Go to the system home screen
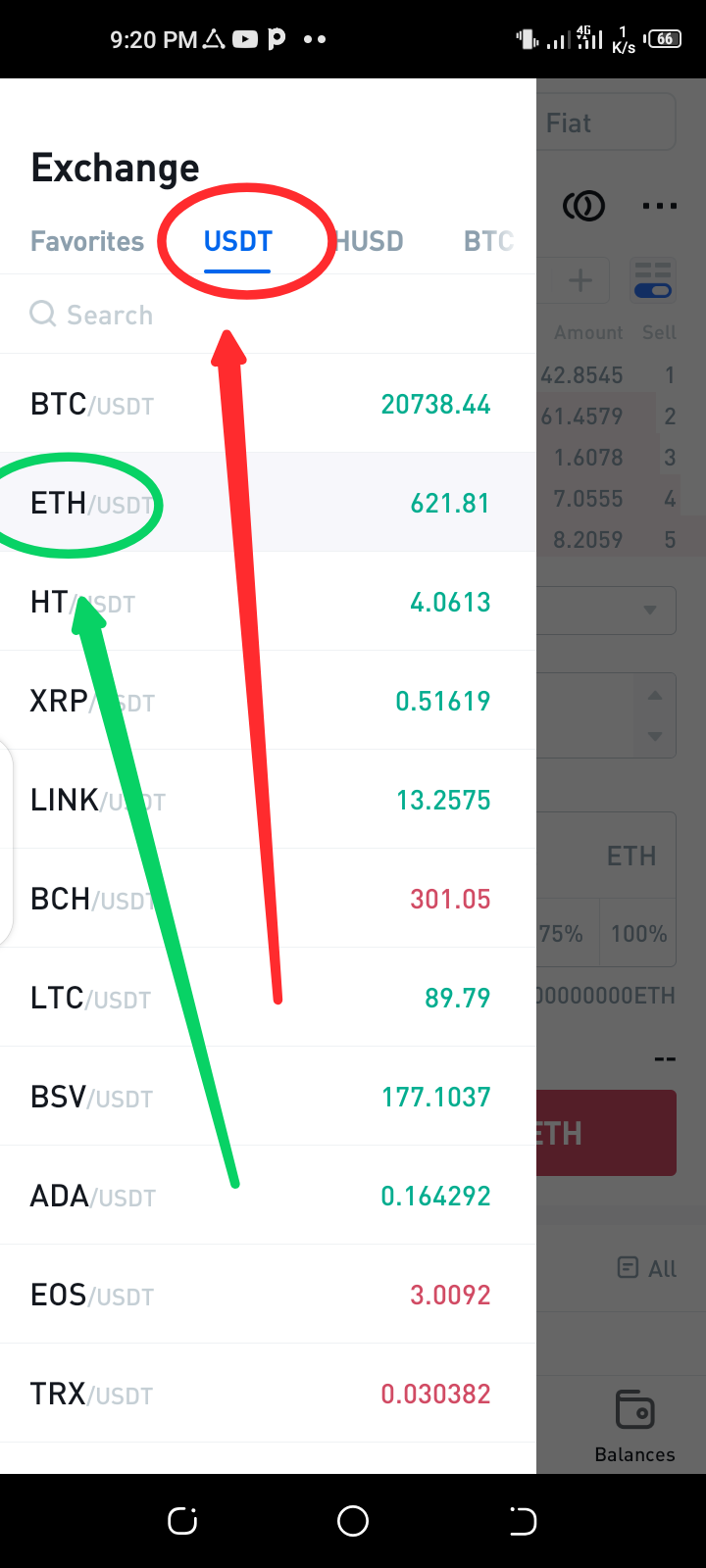 click(353, 1521)
